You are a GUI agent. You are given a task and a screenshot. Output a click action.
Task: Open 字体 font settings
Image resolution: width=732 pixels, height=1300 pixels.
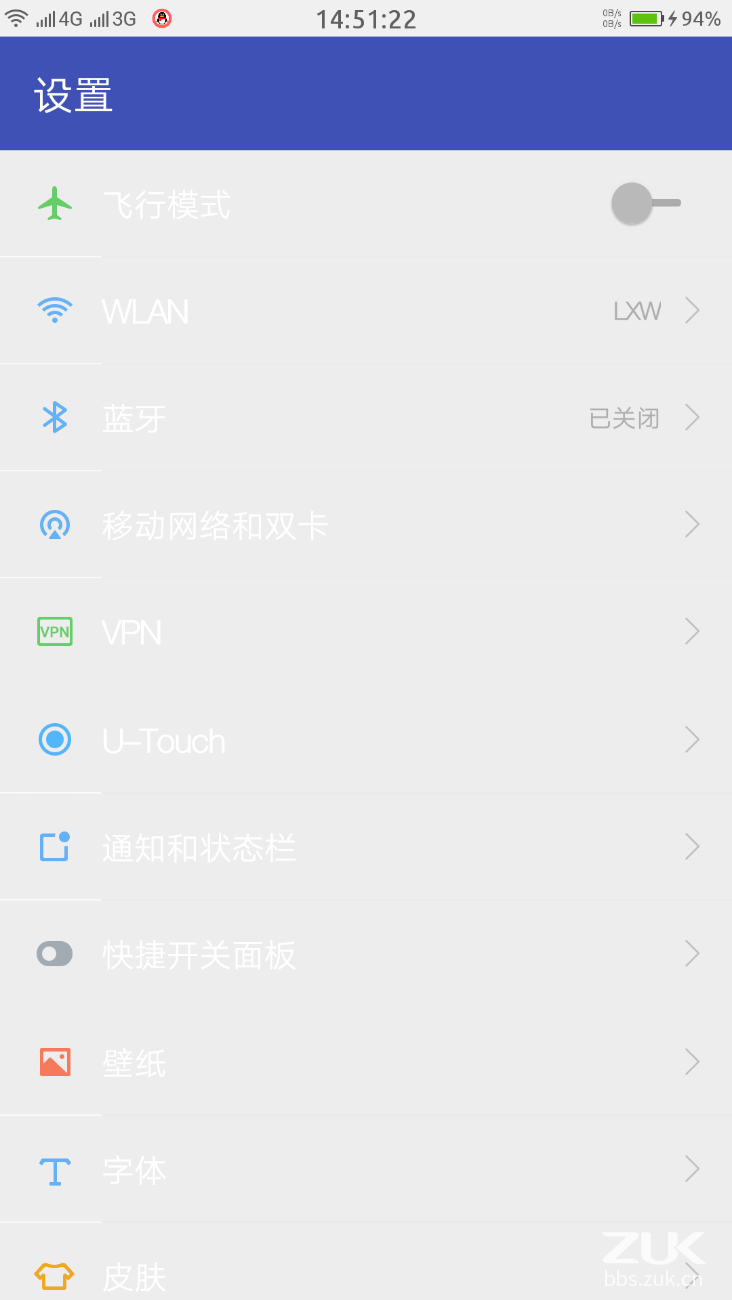[x=366, y=1169]
